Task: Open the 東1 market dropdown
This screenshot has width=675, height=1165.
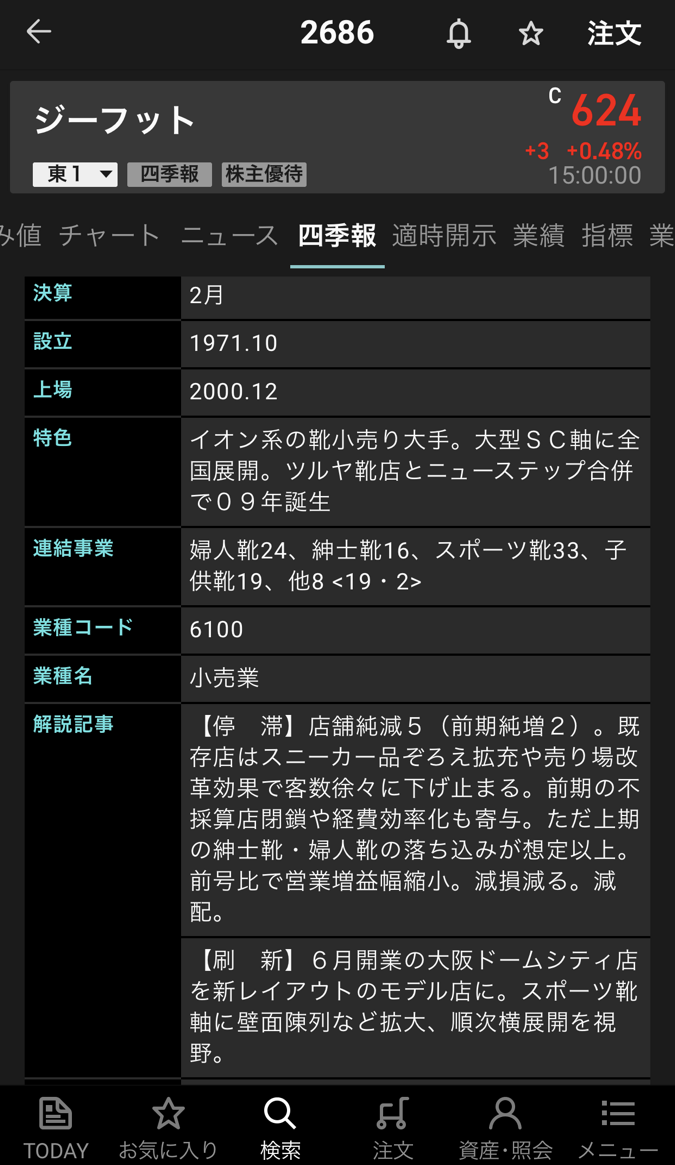Action: pyautogui.click(x=75, y=174)
